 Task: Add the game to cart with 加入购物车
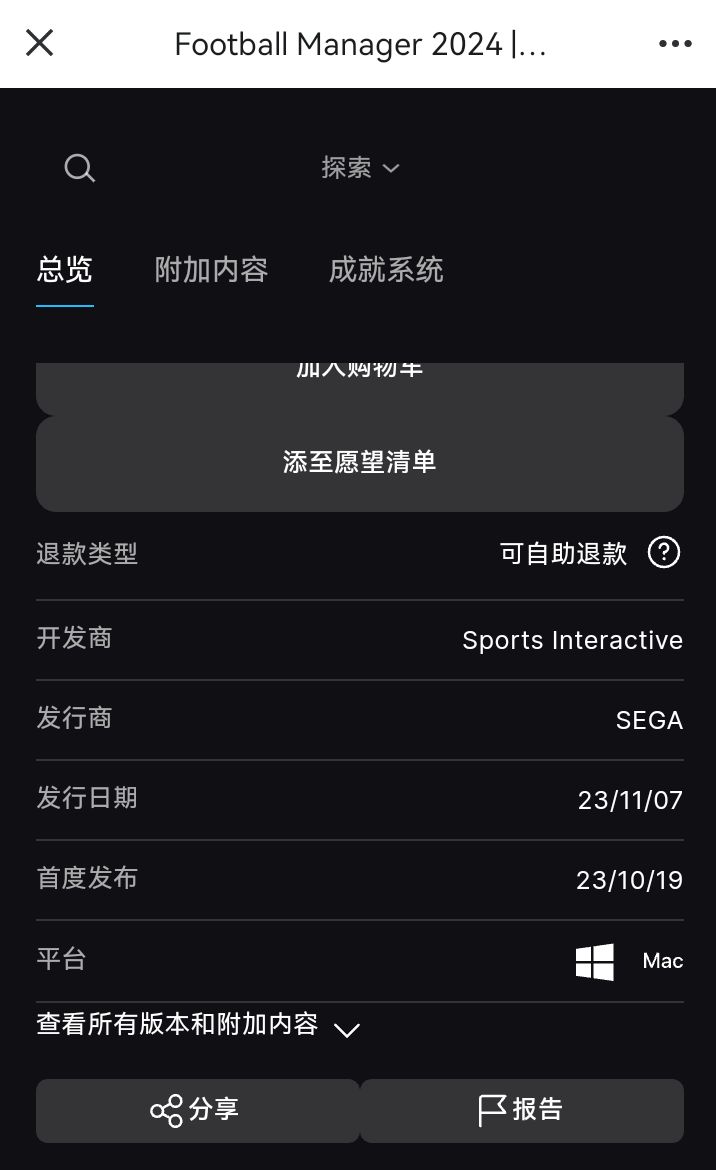tap(360, 388)
